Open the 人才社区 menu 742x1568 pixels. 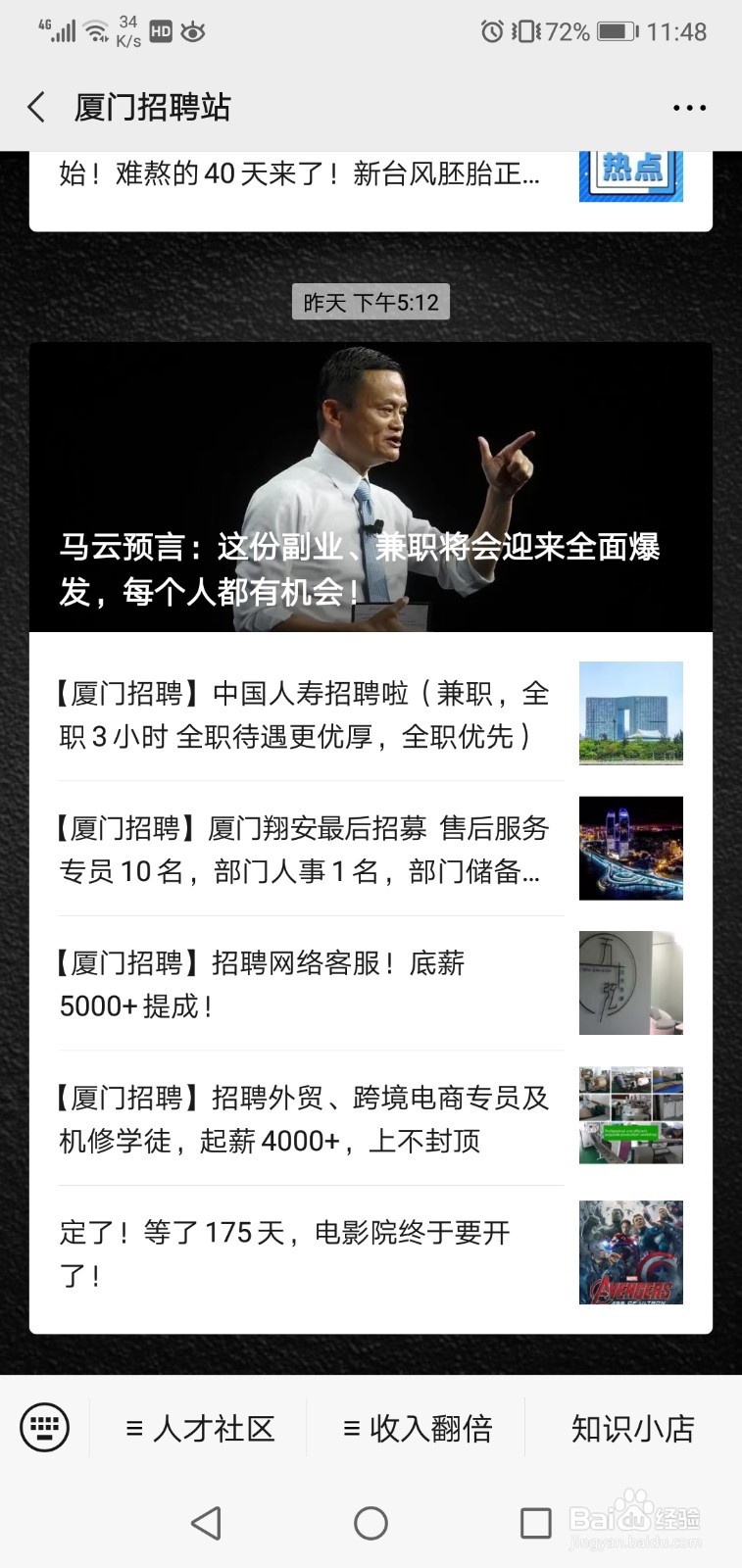point(200,1428)
